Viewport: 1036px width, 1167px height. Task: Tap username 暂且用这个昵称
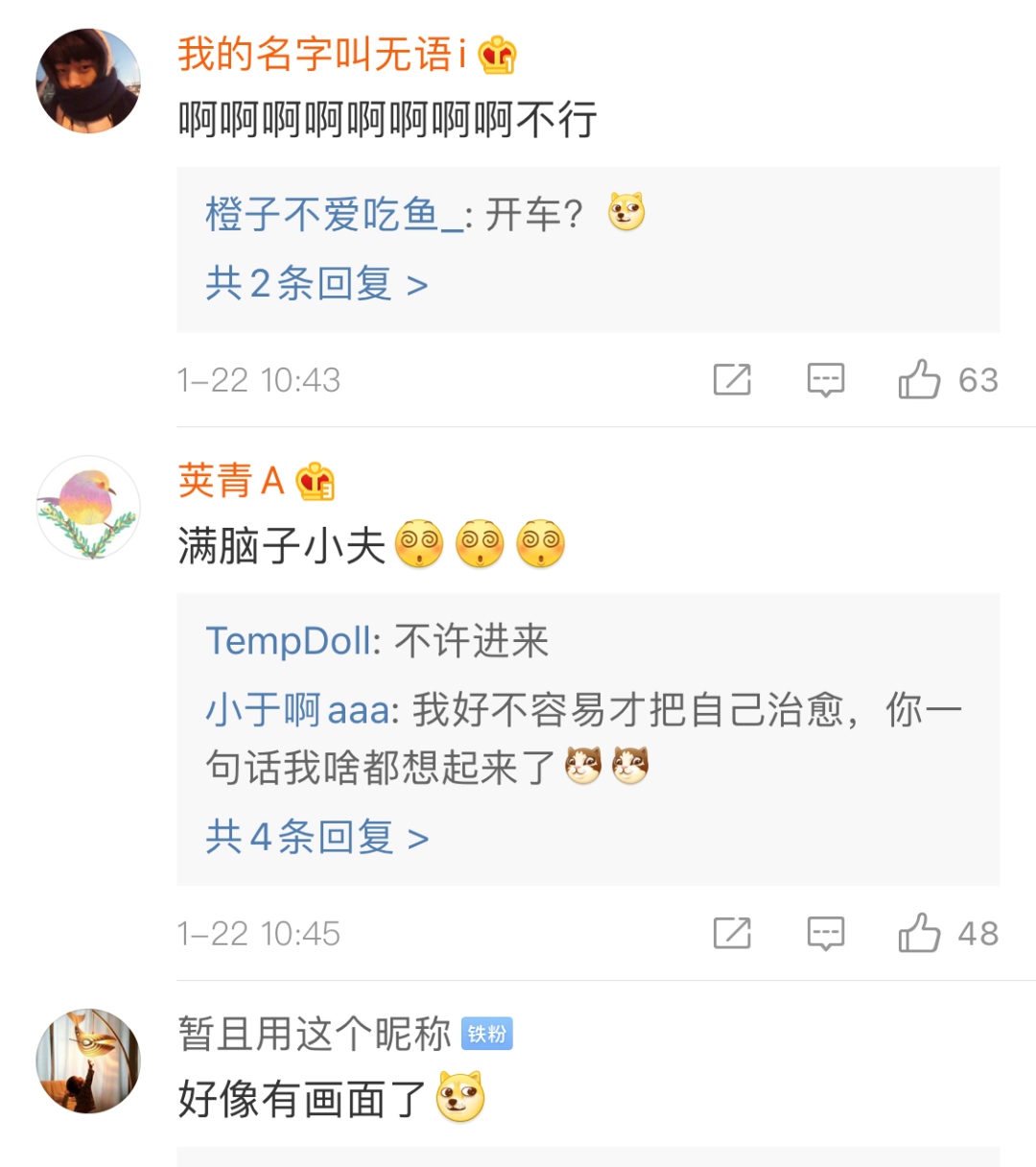point(315,1034)
